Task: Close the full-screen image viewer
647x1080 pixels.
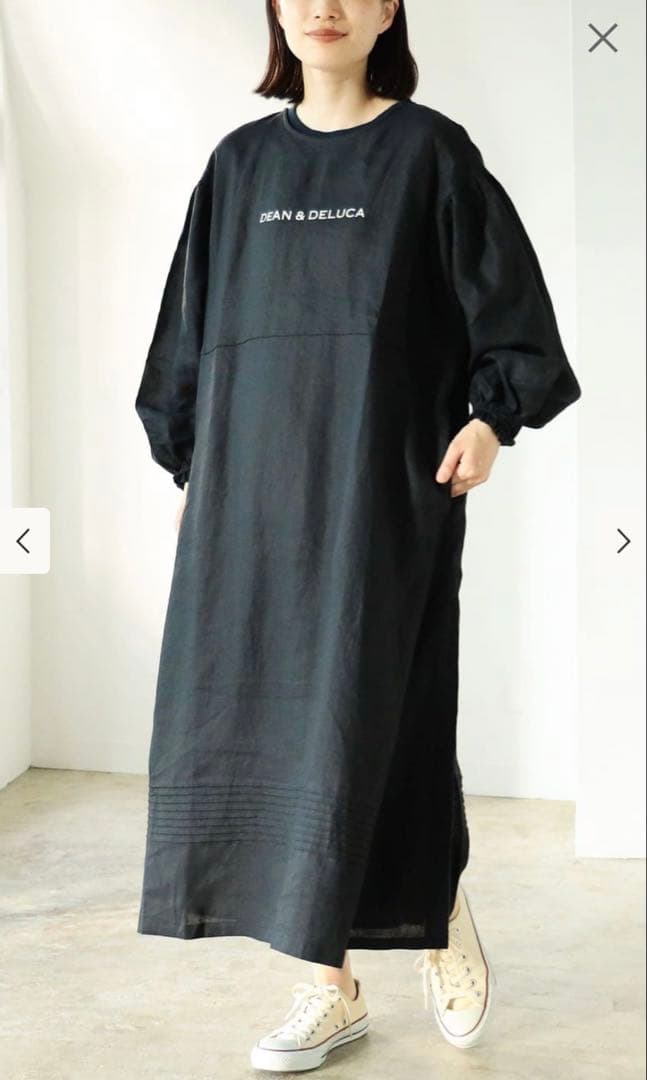Action: coord(602,39)
